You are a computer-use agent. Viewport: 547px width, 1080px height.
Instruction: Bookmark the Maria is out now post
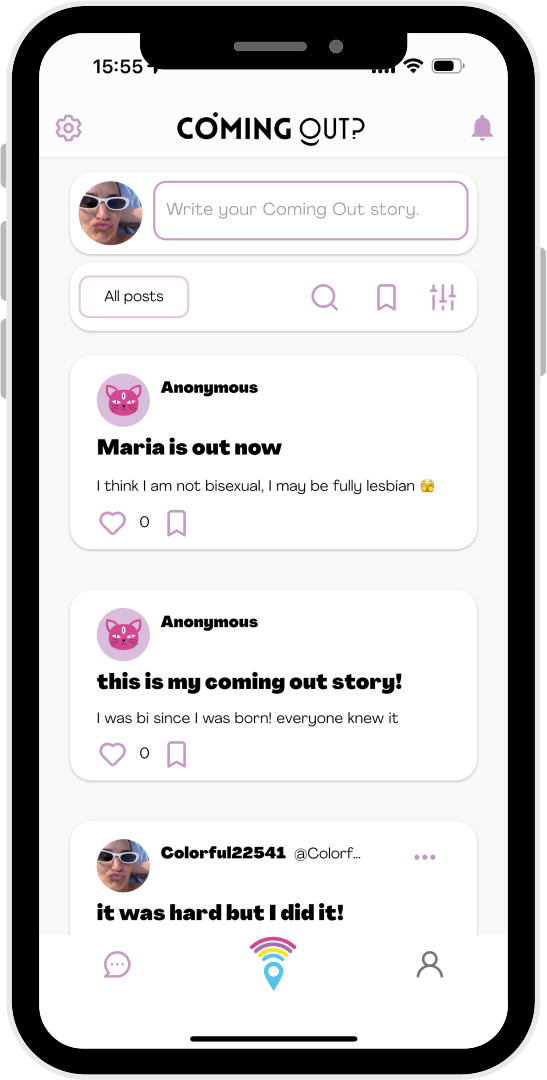click(177, 523)
